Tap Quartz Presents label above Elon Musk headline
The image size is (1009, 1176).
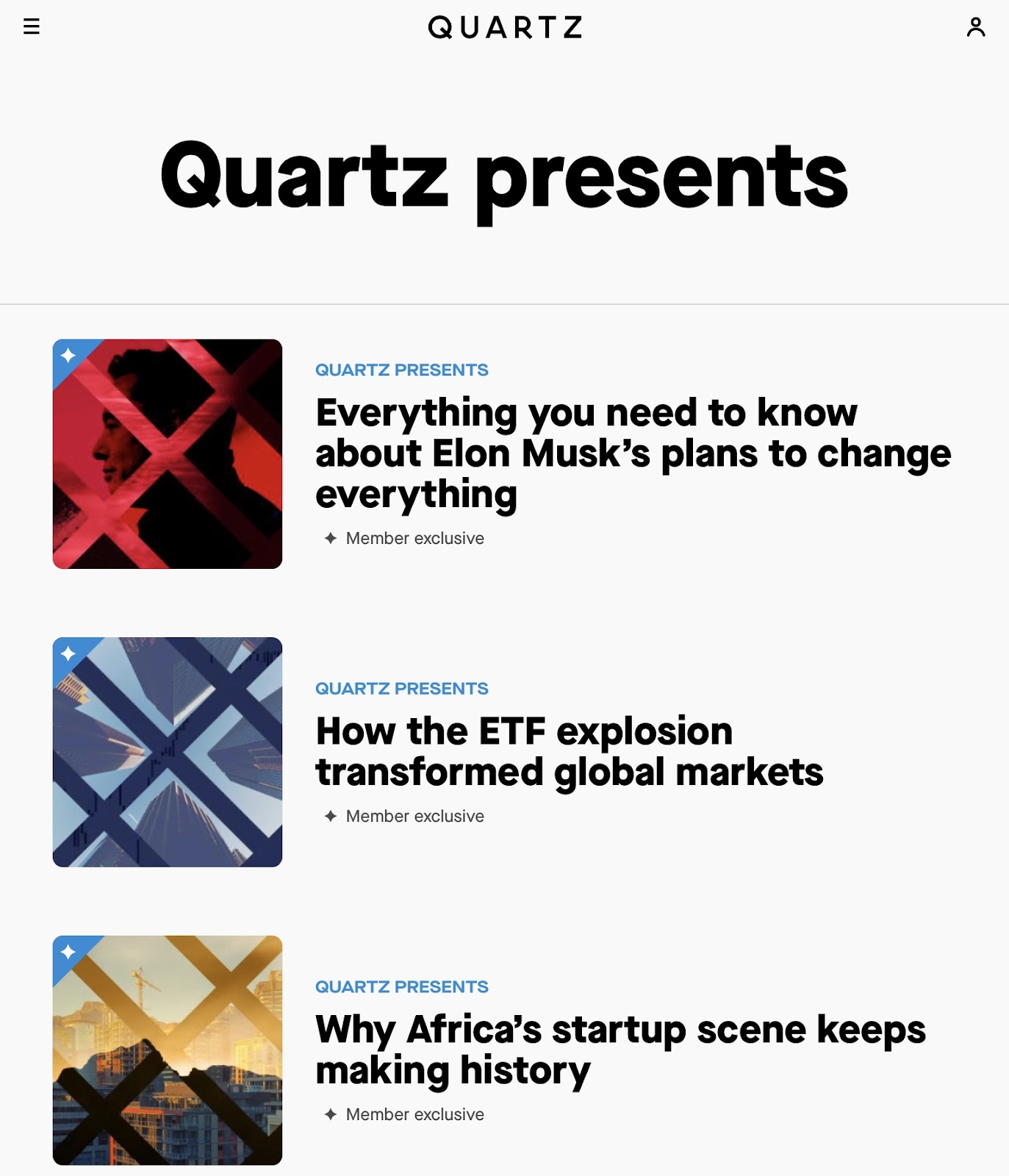point(401,370)
